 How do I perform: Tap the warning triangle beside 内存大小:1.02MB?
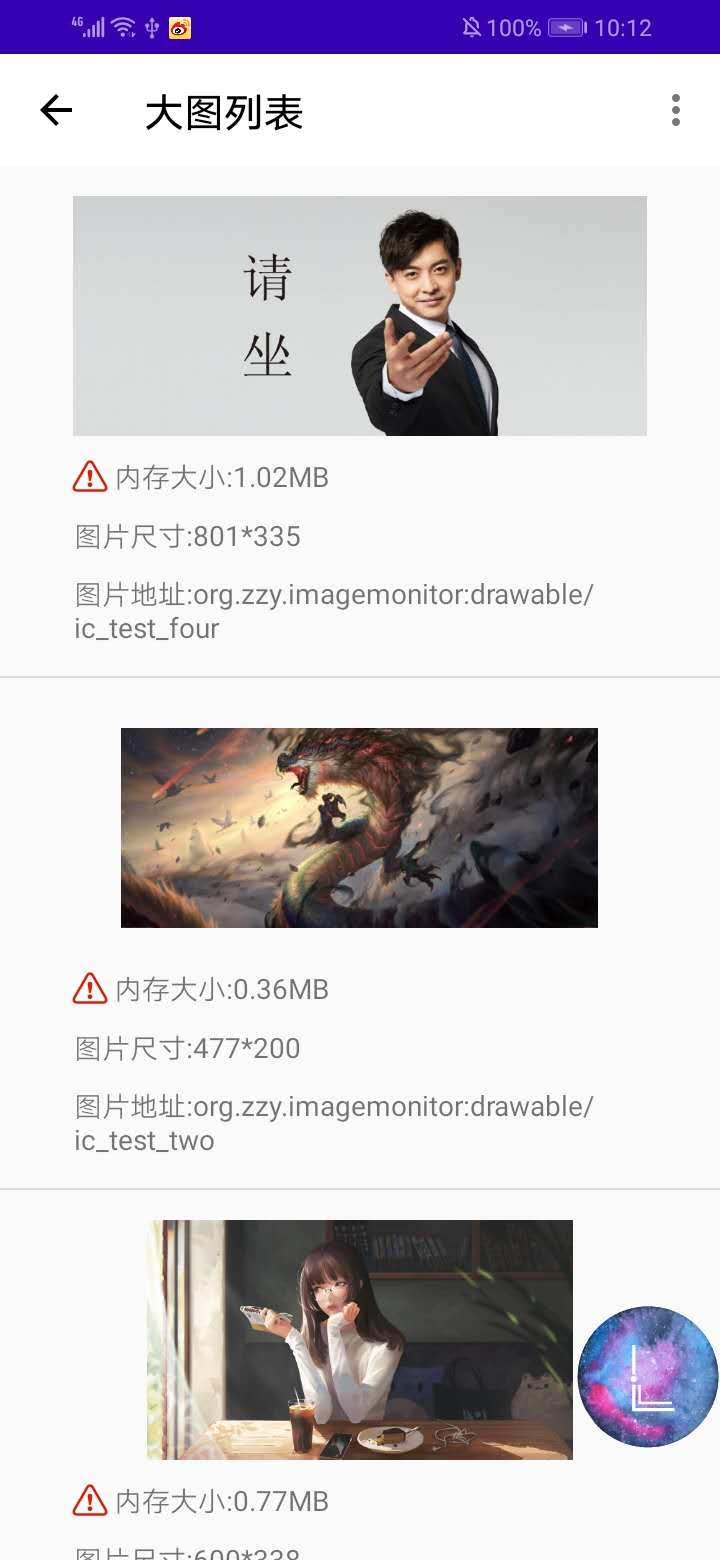[x=89, y=477]
